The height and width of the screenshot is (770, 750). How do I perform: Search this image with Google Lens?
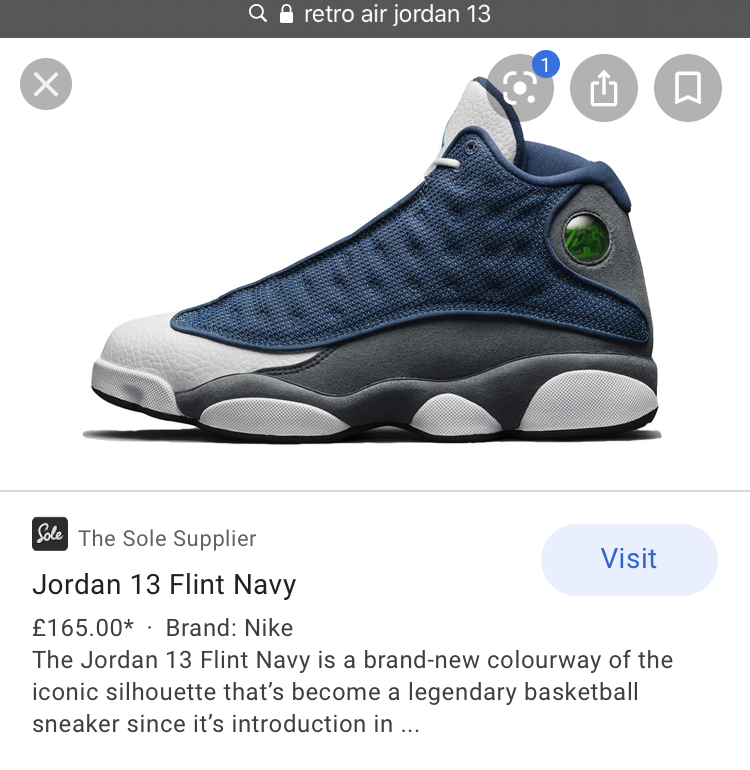pyautogui.click(x=520, y=89)
